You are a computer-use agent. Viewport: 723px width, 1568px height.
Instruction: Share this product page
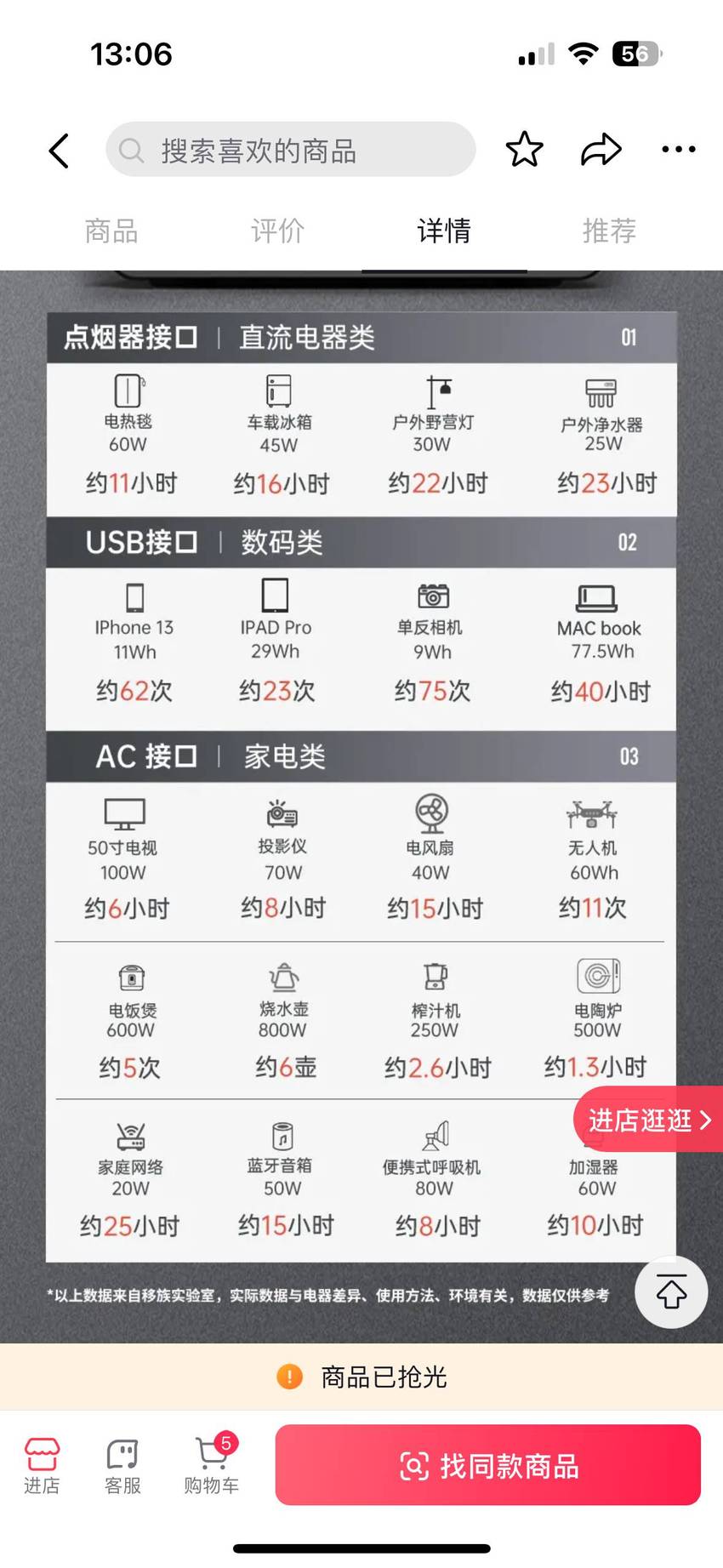601,150
